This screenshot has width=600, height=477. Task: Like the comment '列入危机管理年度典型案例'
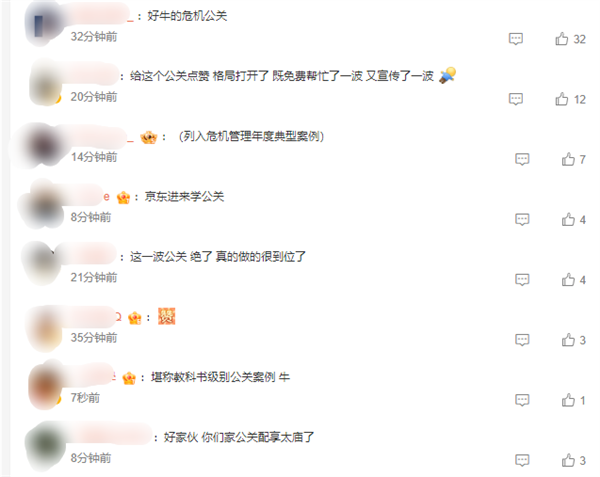coord(568,159)
